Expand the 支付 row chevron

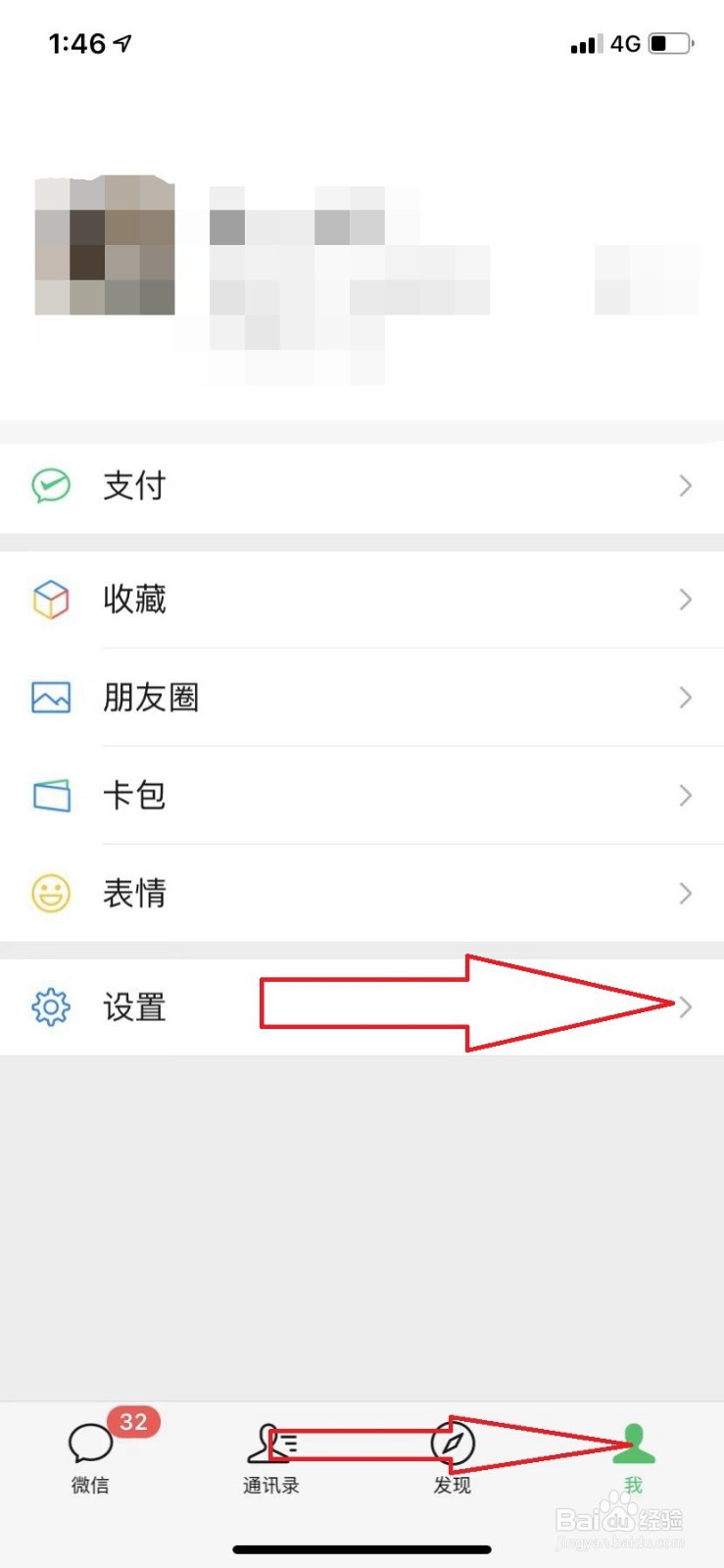(x=685, y=486)
